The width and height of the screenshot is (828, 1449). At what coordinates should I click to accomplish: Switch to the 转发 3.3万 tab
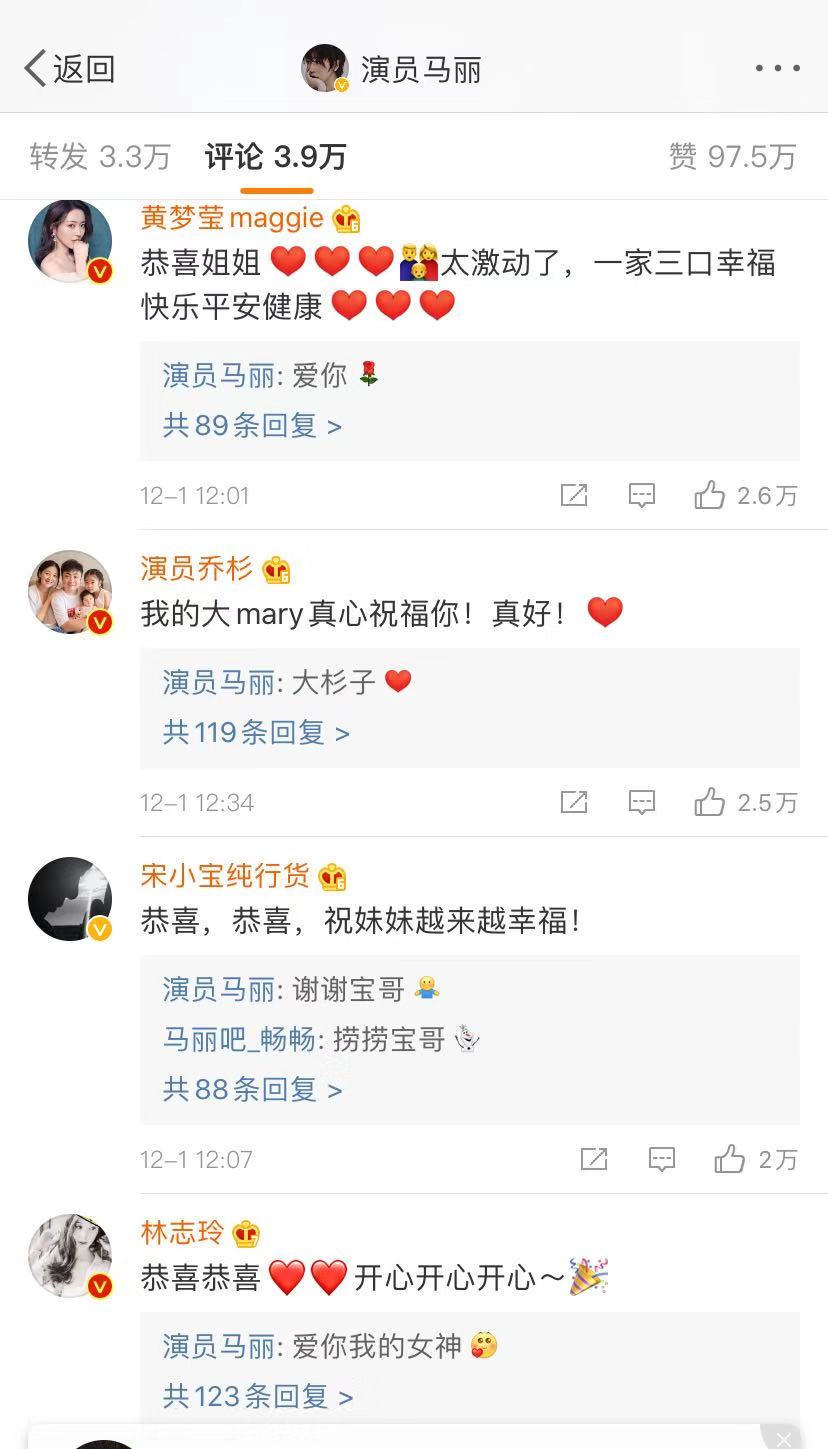point(100,157)
